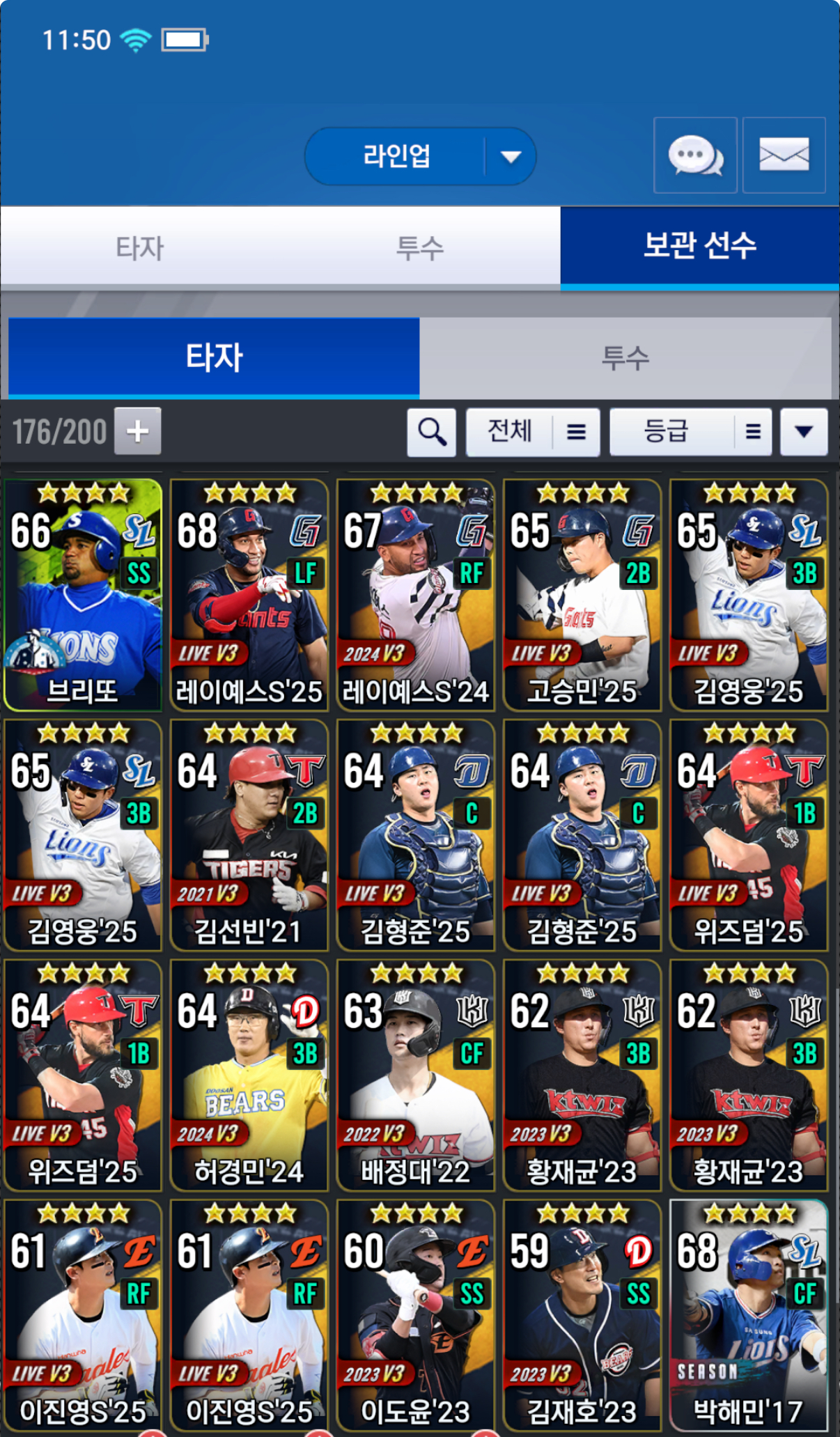Tap the 허경민'24 player card

pos(249,1075)
